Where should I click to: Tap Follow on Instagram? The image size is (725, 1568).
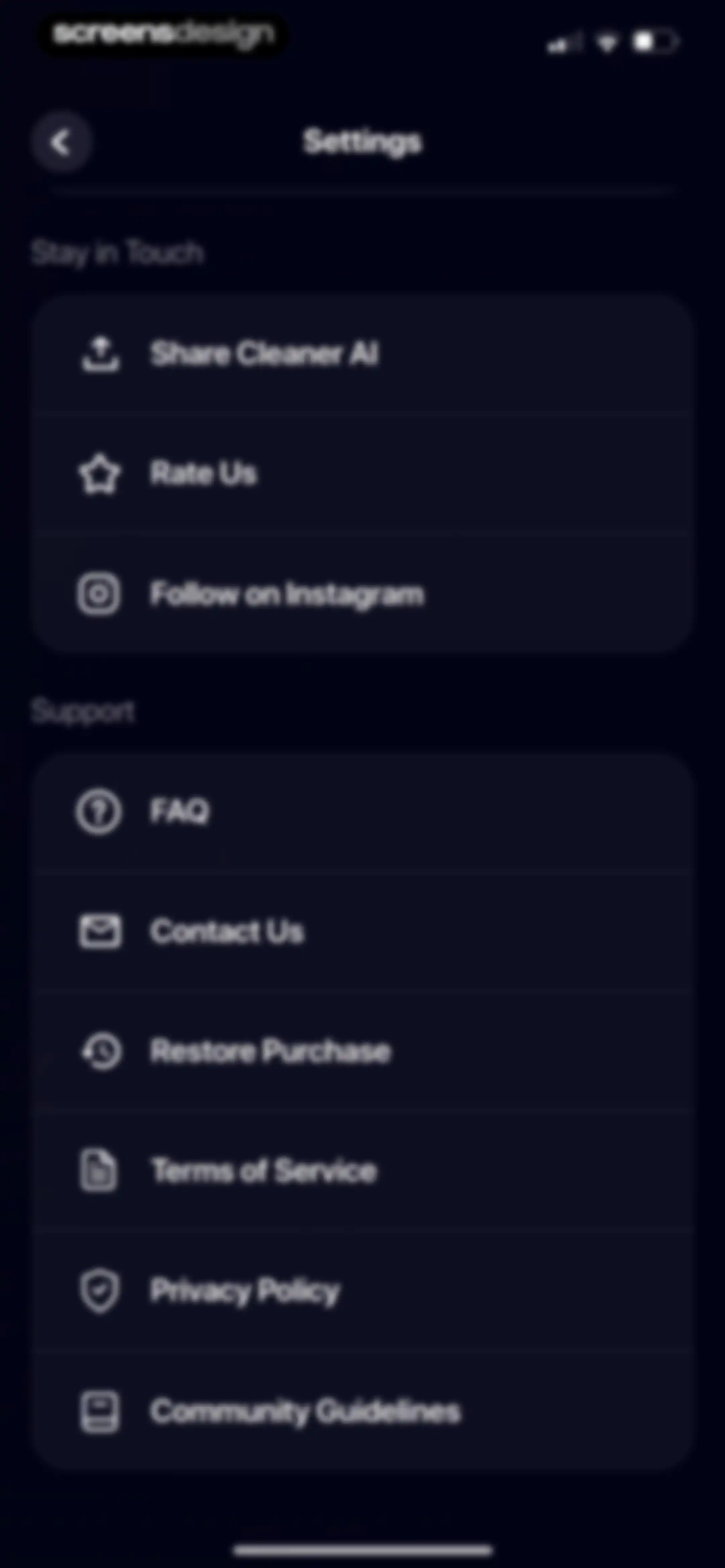click(362, 594)
